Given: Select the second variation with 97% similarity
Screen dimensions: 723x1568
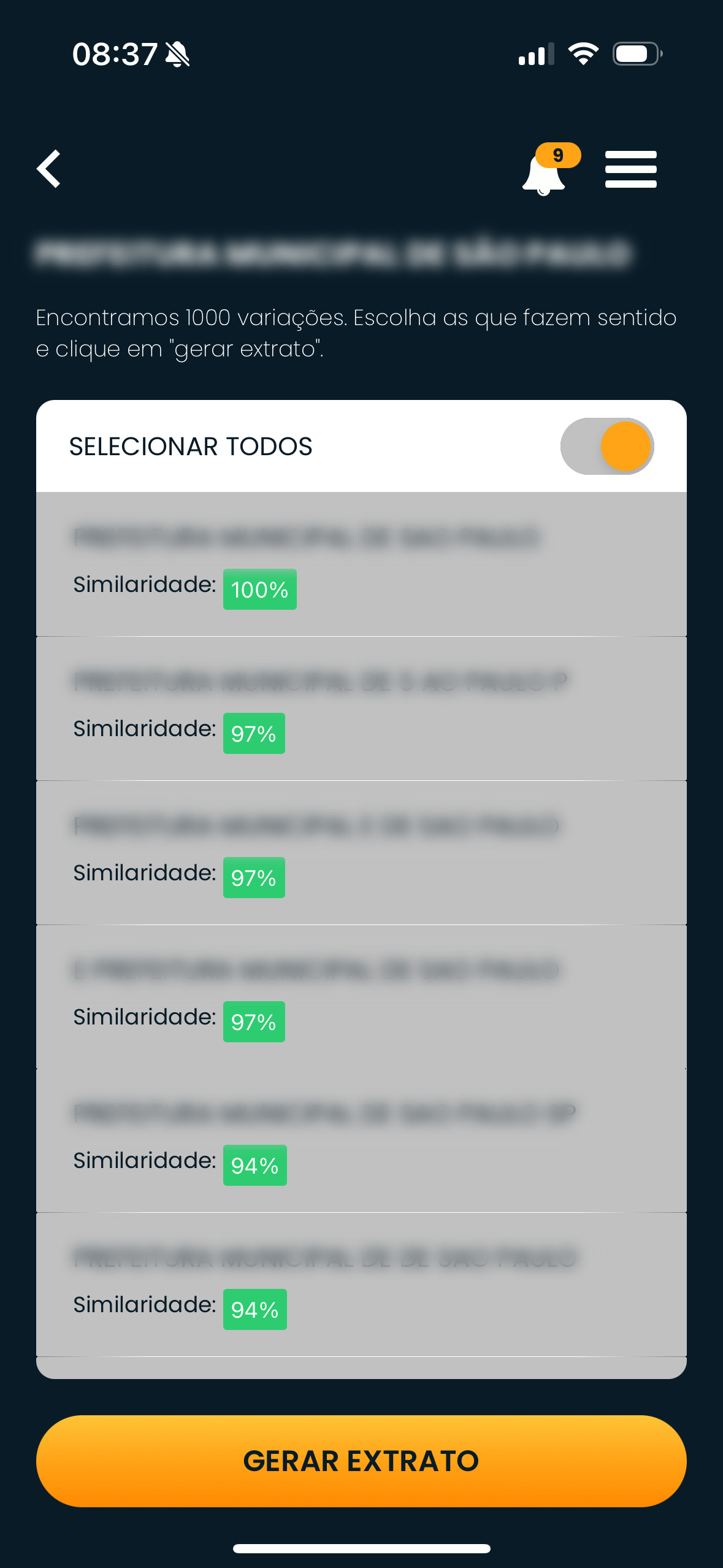Looking at the screenshot, I should click(x=362, y=850).
